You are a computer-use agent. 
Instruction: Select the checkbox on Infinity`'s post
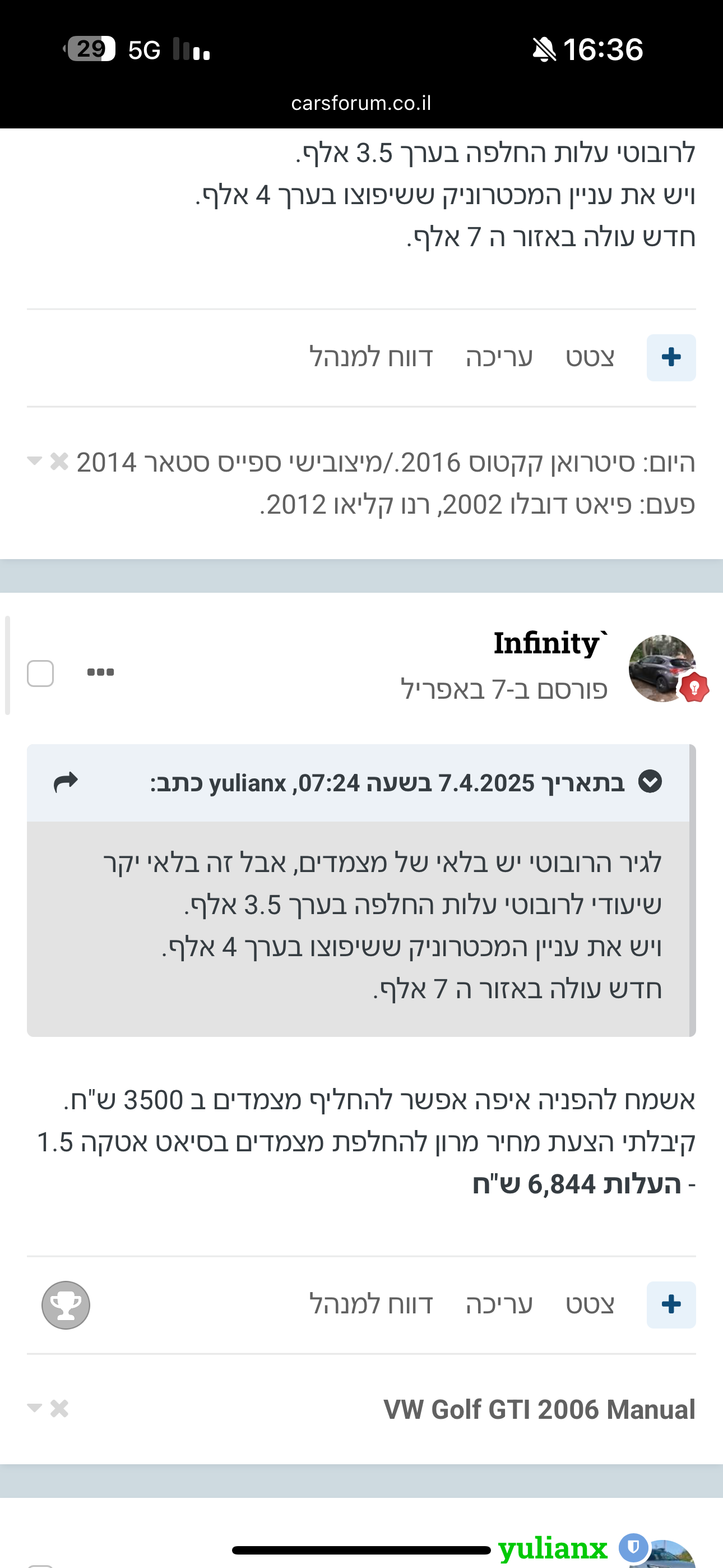(40, 673)
